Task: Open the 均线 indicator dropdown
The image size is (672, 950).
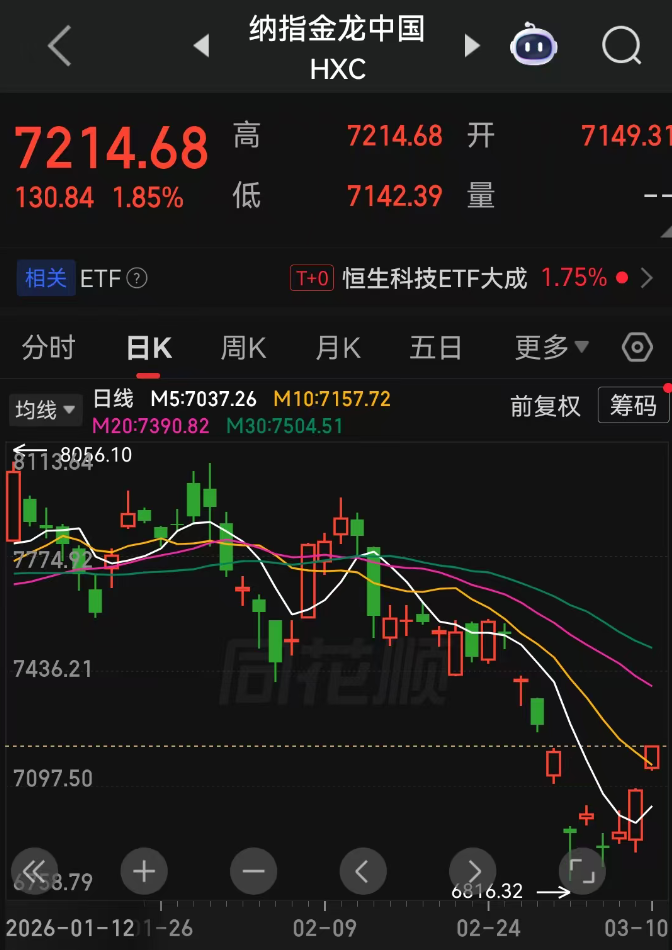Action: click(45, 409)
